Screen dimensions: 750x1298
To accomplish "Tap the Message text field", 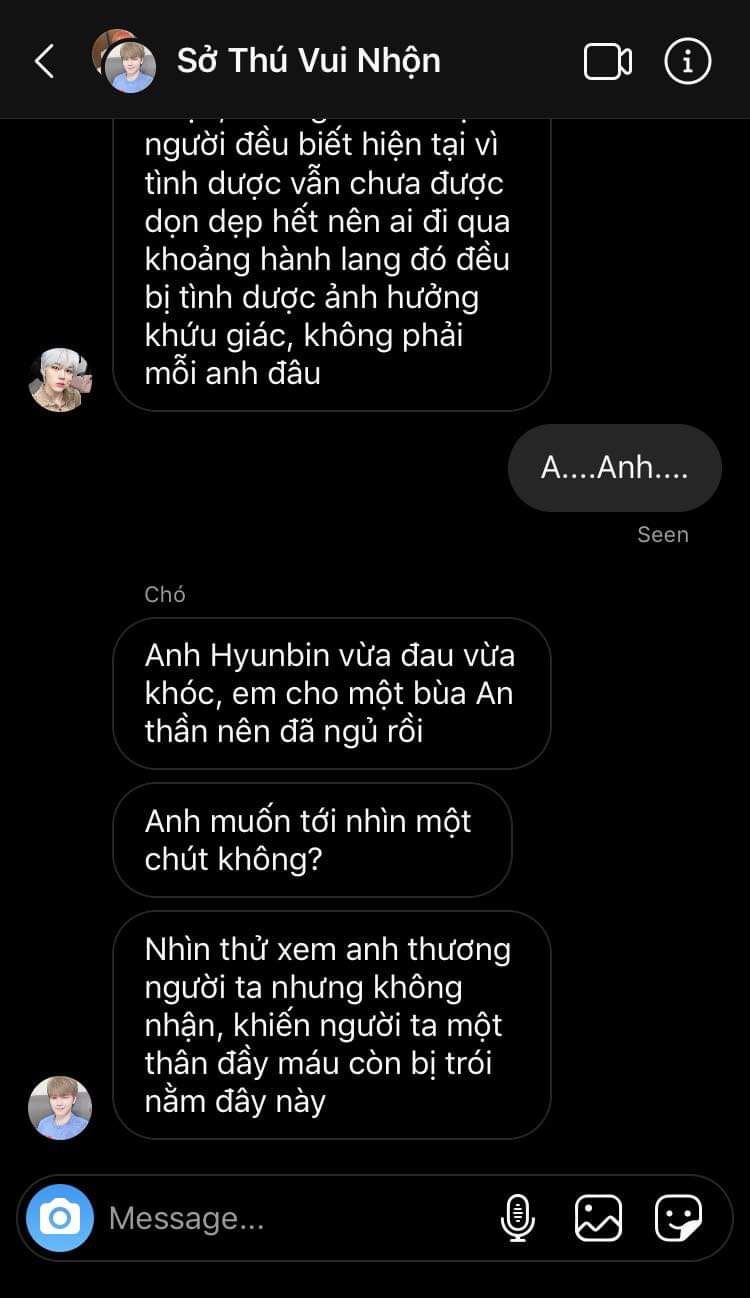I will pos(290,1218).
